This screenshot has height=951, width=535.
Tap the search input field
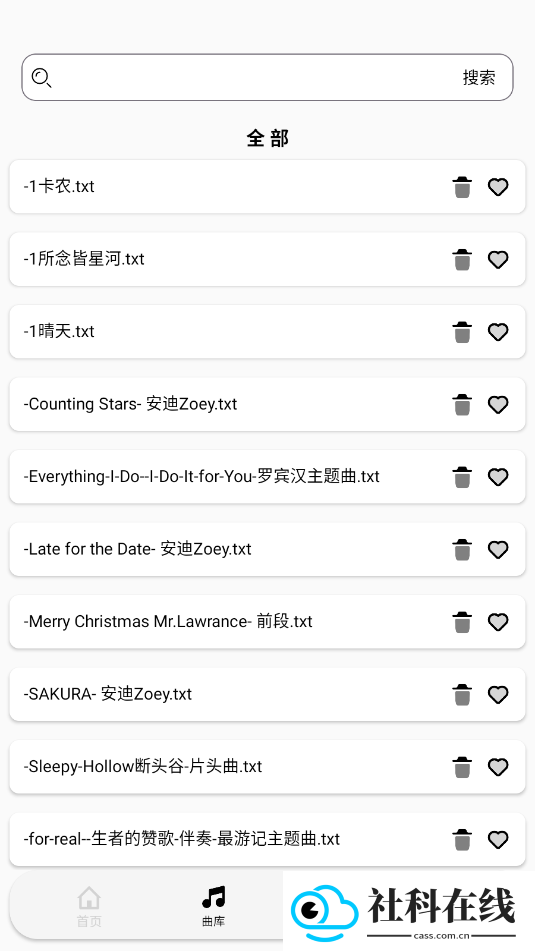coord(255,77)
